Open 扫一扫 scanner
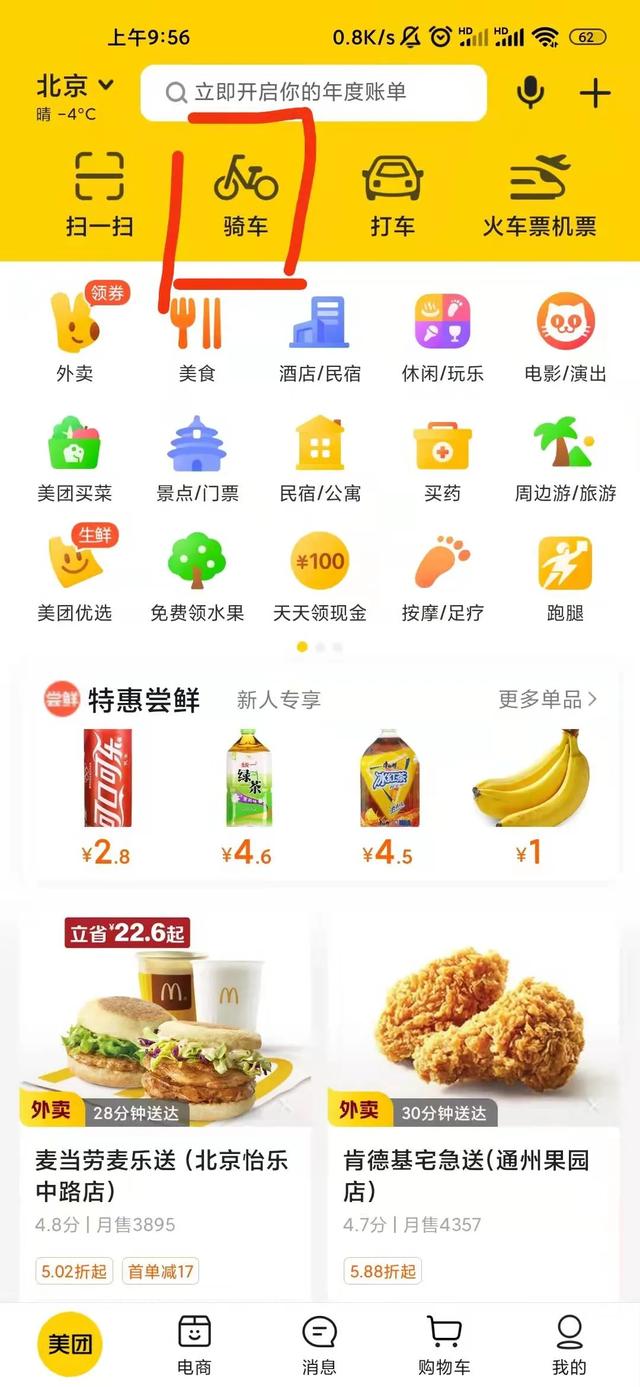This screenshot has height=1387, width=640. pyautogui.click(x=99, y=196)
